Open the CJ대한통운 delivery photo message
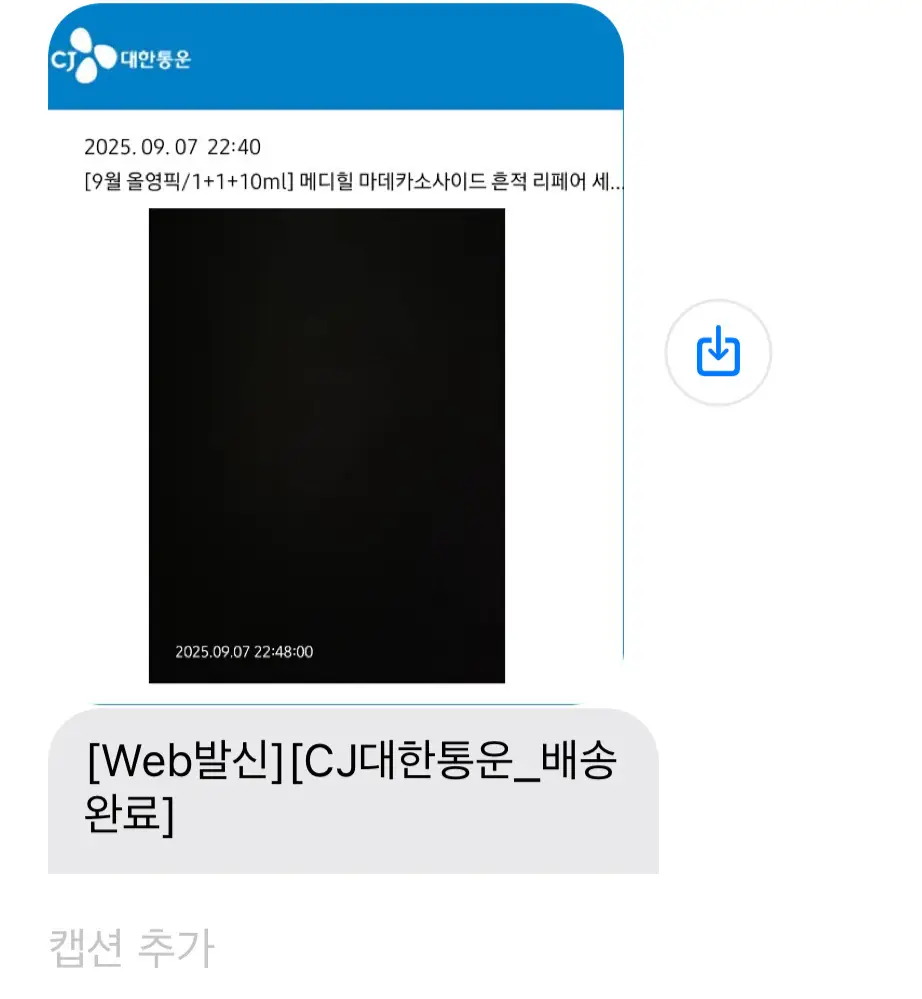The width and height of the screenshot is (922, 999). pos(327,445)
